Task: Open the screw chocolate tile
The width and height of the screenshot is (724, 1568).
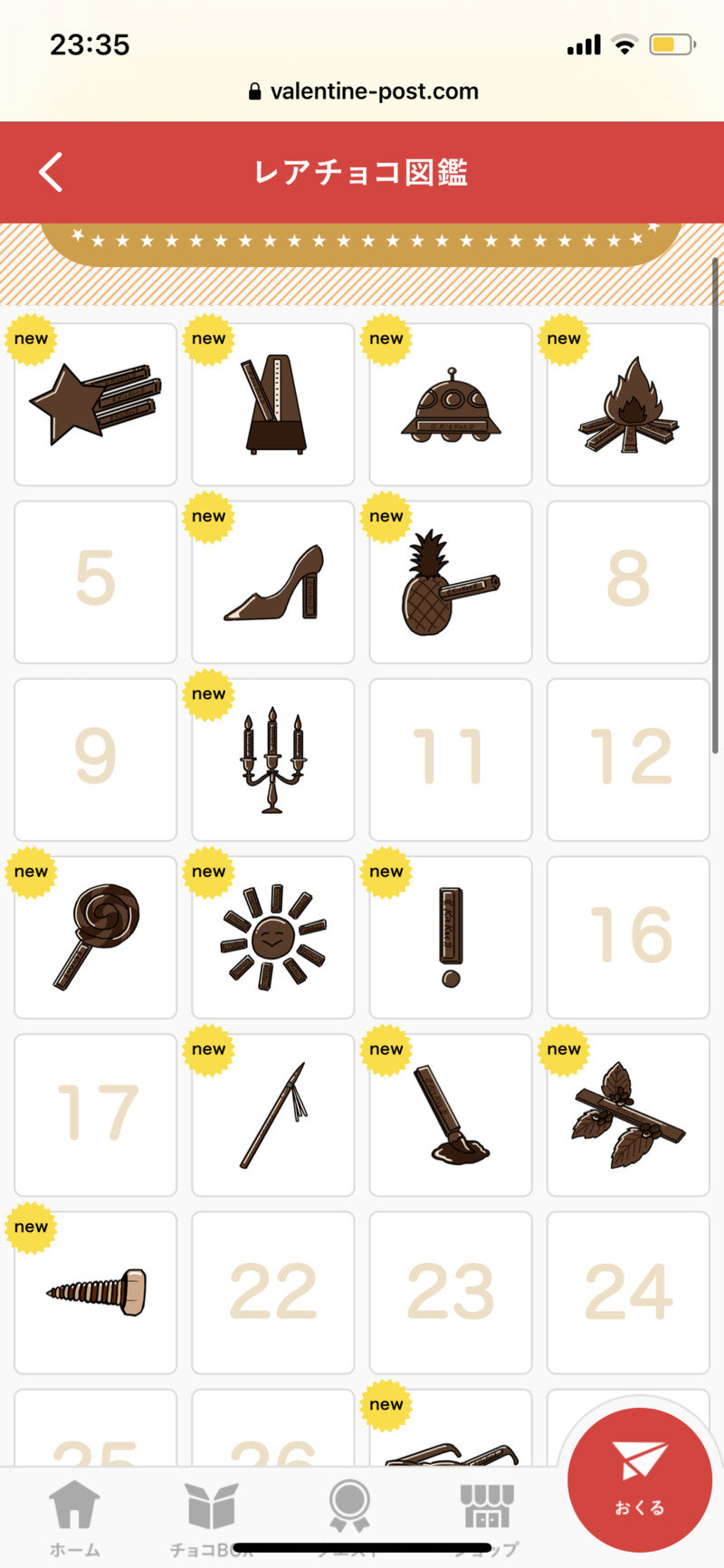Action: [x=96, y=1292]
